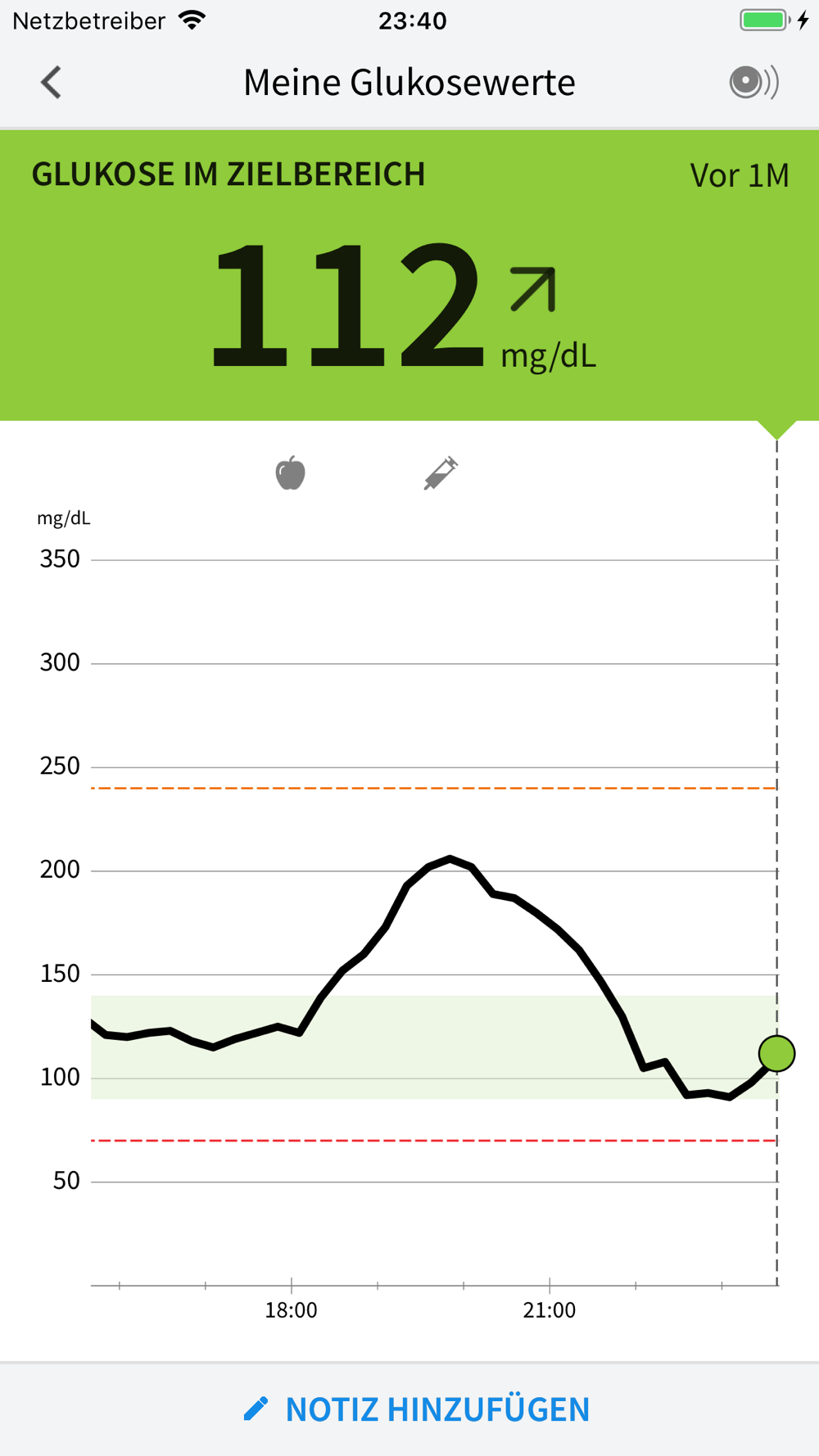Select the green current glucose point
The image size is (819, 1456).
coord(776,1053)
